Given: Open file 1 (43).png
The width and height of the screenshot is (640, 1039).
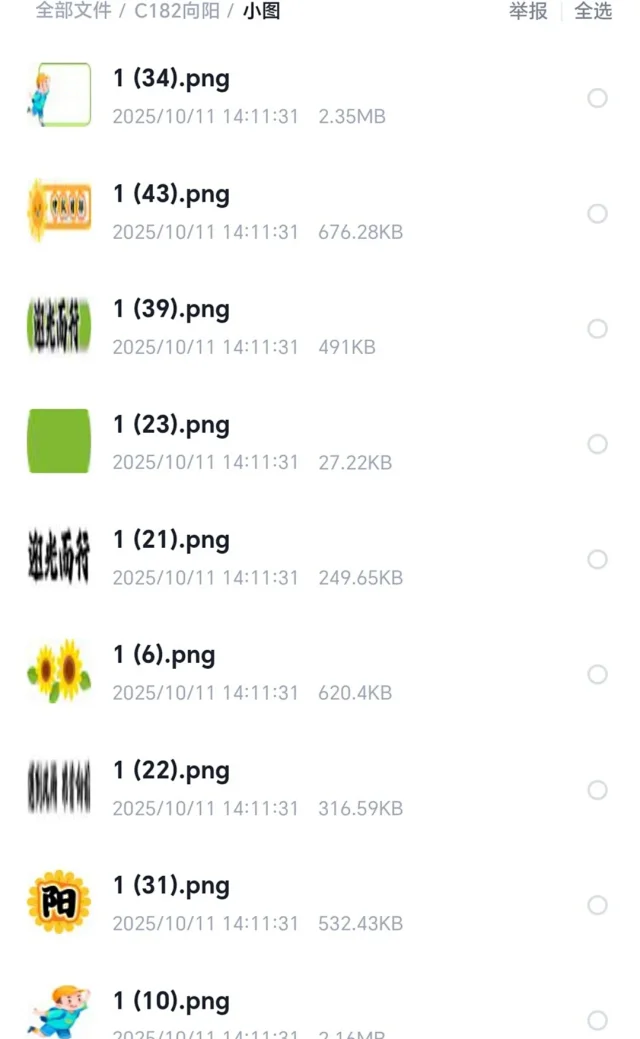Looking at the screenshot, I should coord(171,194).
